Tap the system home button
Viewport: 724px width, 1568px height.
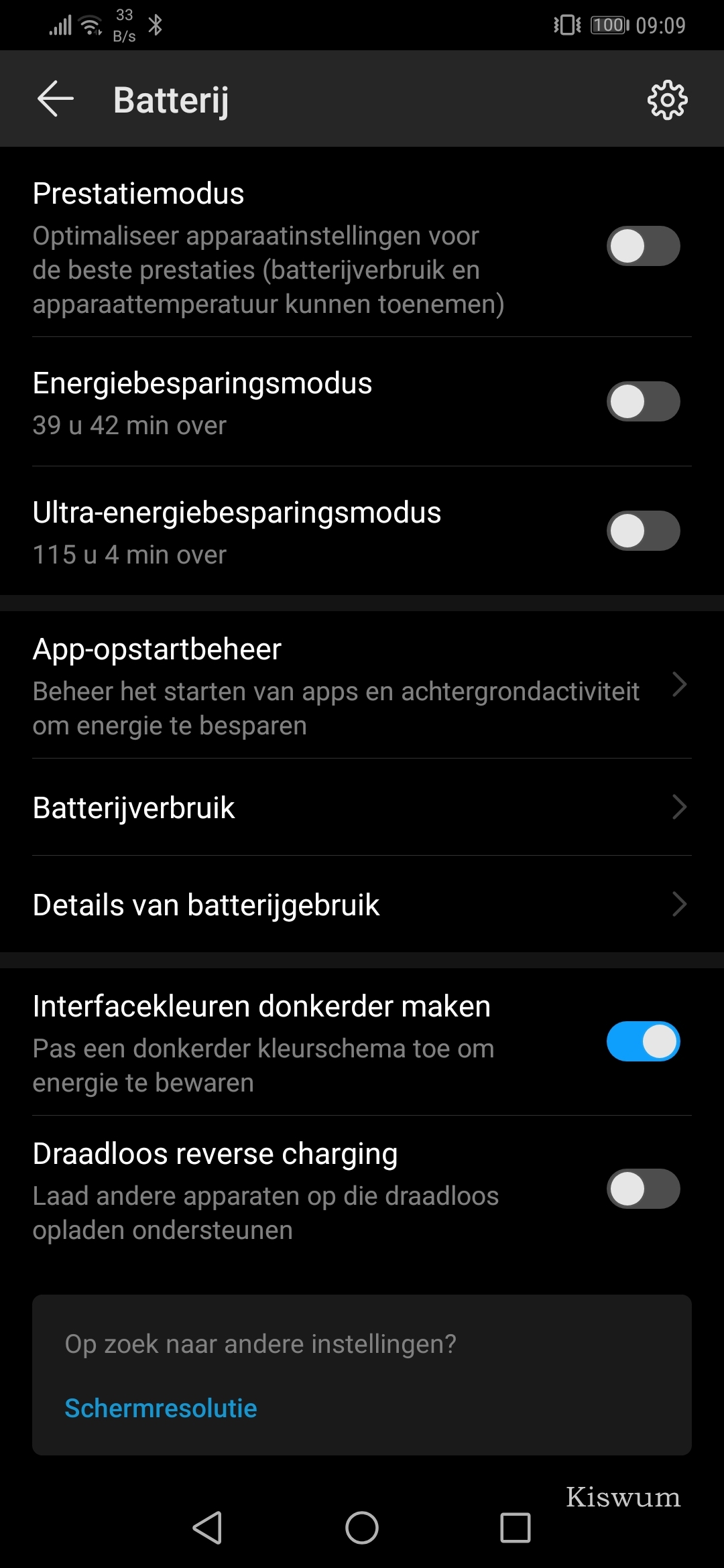[362, 1528]
